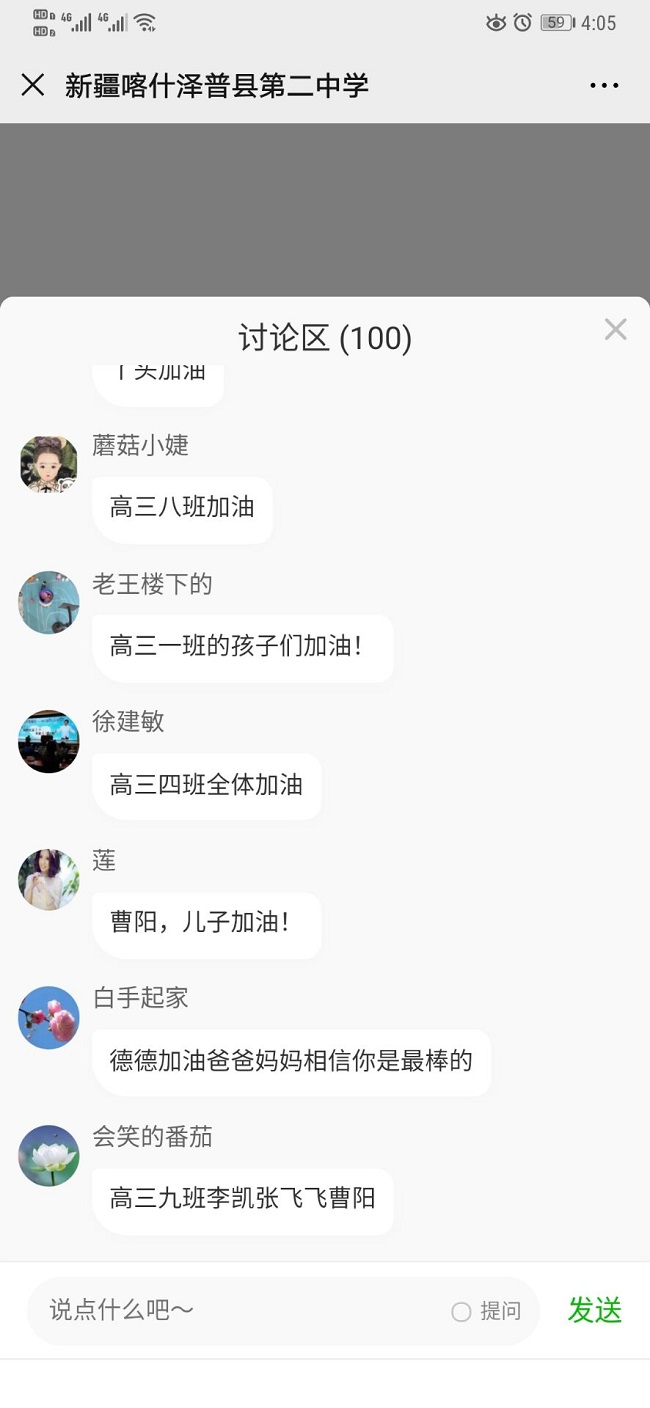Image resolution: width=650 pixels, height=1408 pixels.
Task: Dismiss the 讨论区 discussion panel
Action: coord(615,330)
